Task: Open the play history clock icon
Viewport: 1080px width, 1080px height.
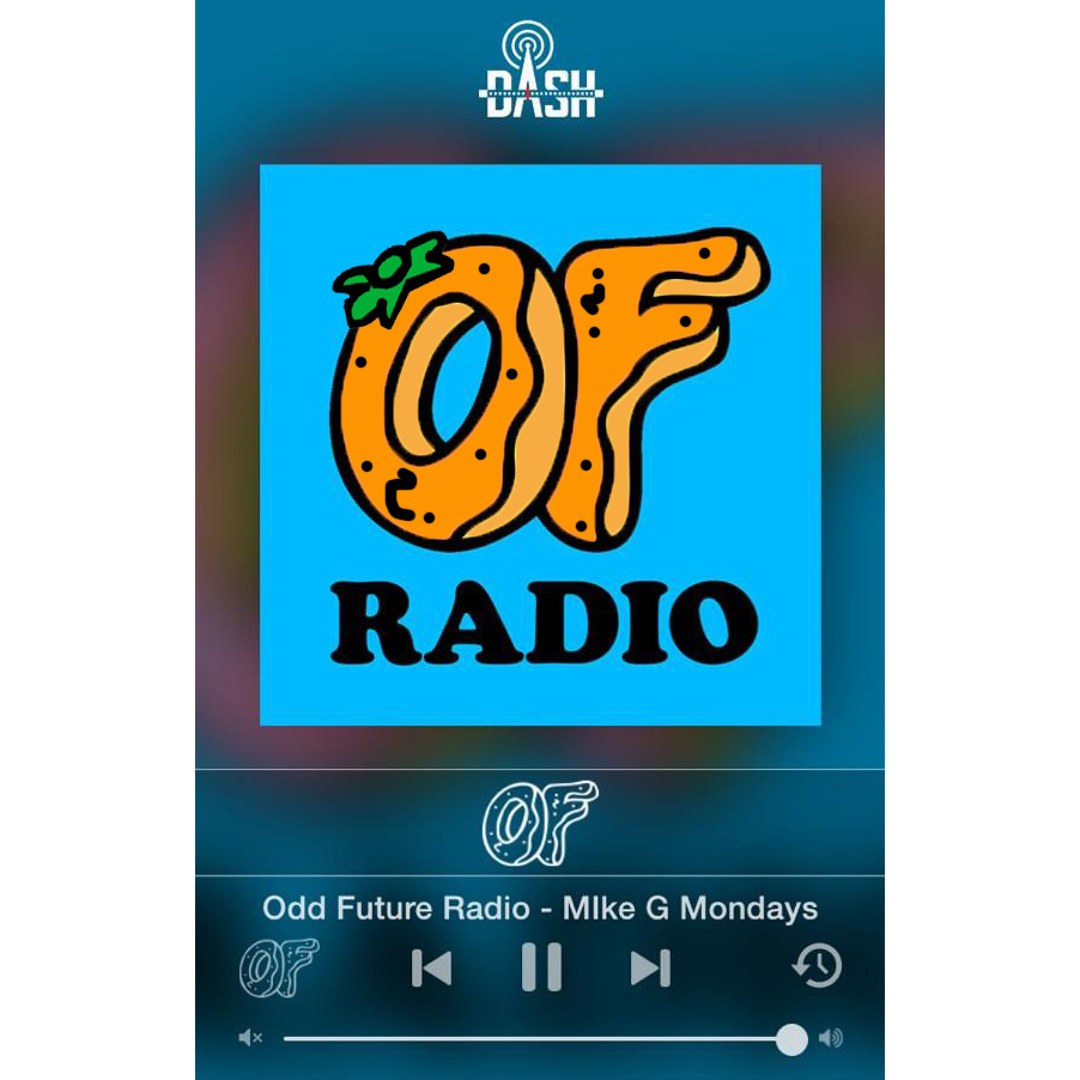Action: [x=817, y=966]
